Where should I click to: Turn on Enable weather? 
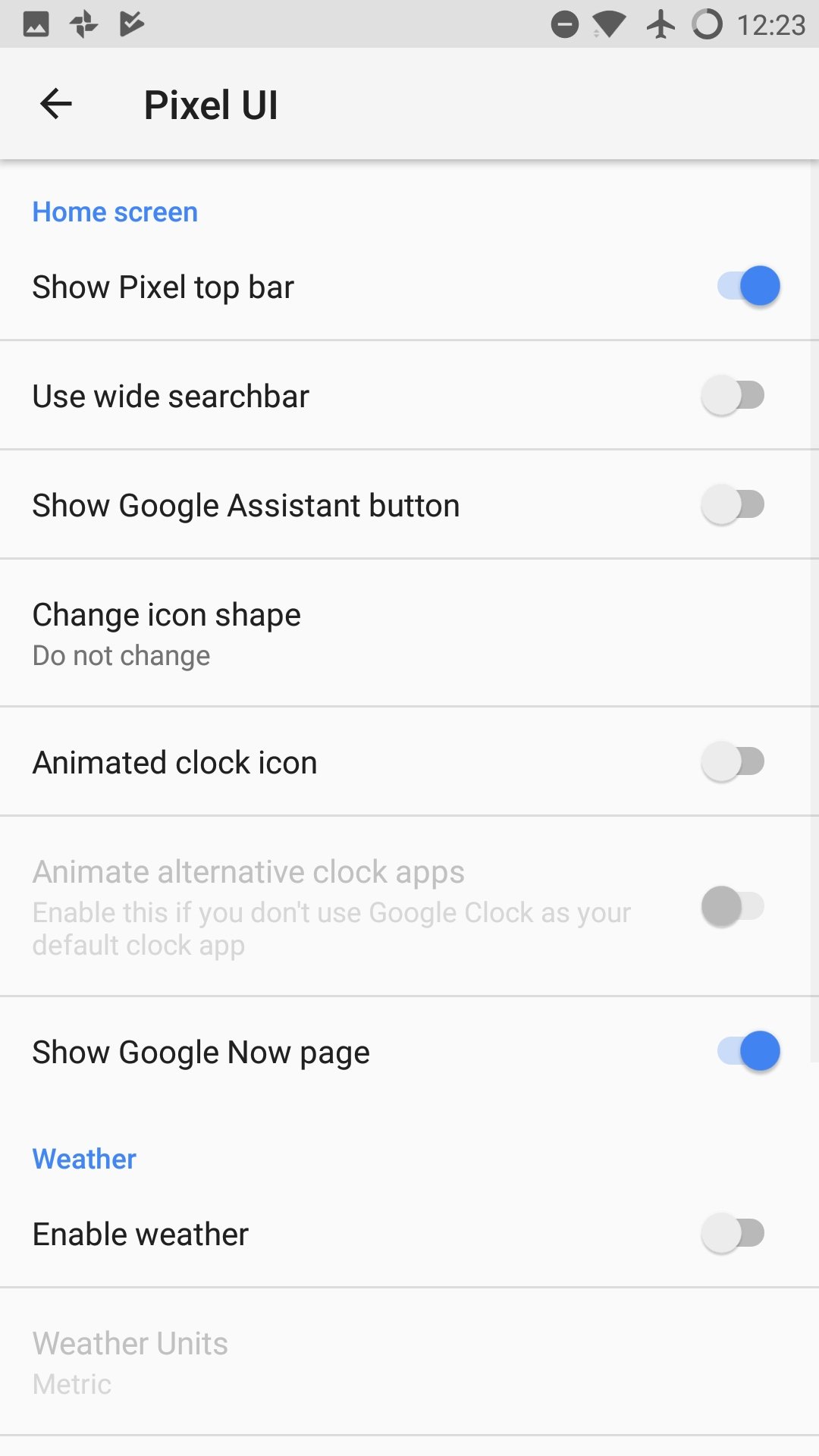click(x=733, y=1233)
